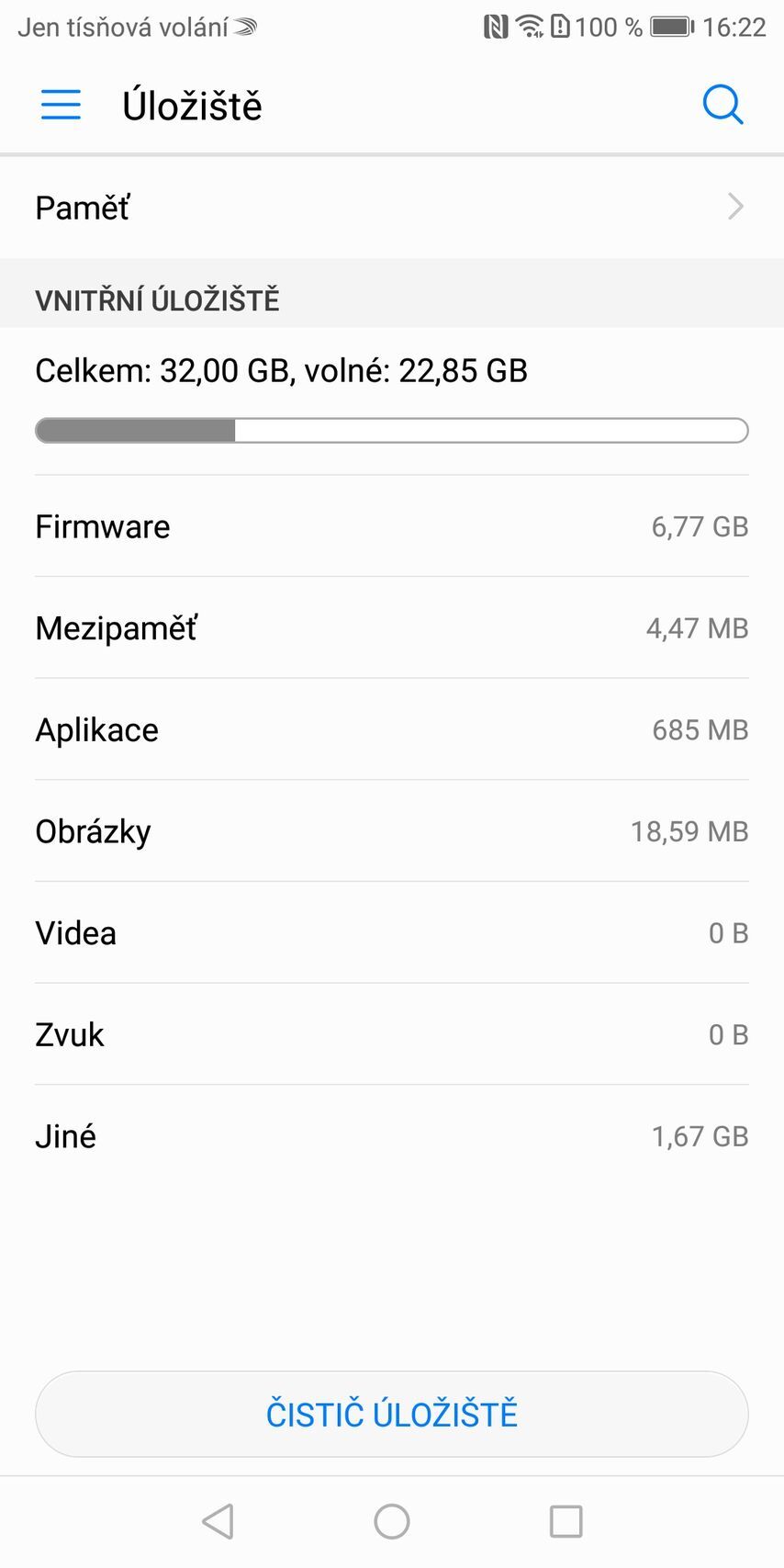Select the Mezipaměť row
Image resolution: width=784 pixels, height=1568 pixels.
pyautogui.click(x=392, y=627)
